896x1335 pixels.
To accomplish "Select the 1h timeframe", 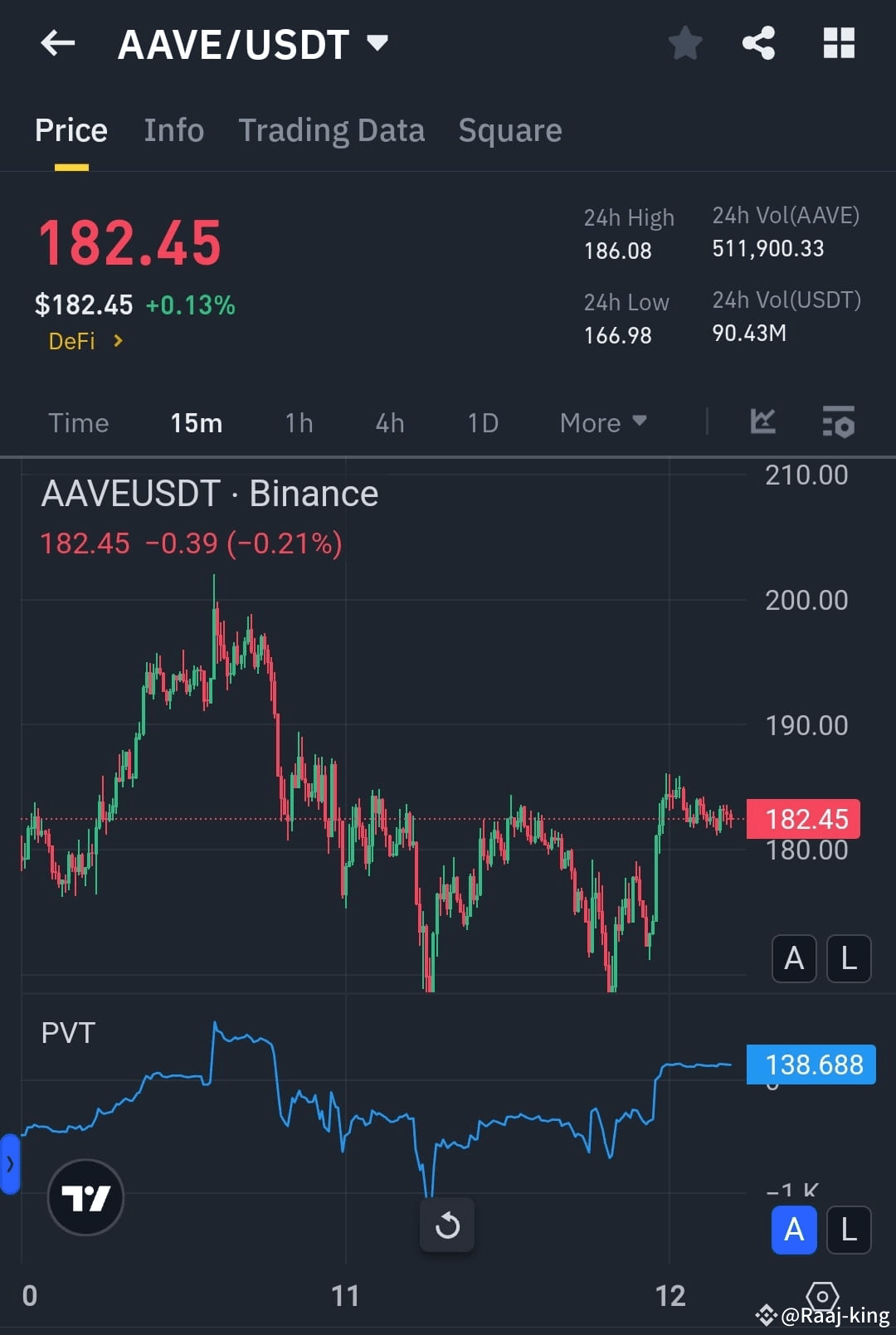I will pyautogui.click(x=298, y=422).
